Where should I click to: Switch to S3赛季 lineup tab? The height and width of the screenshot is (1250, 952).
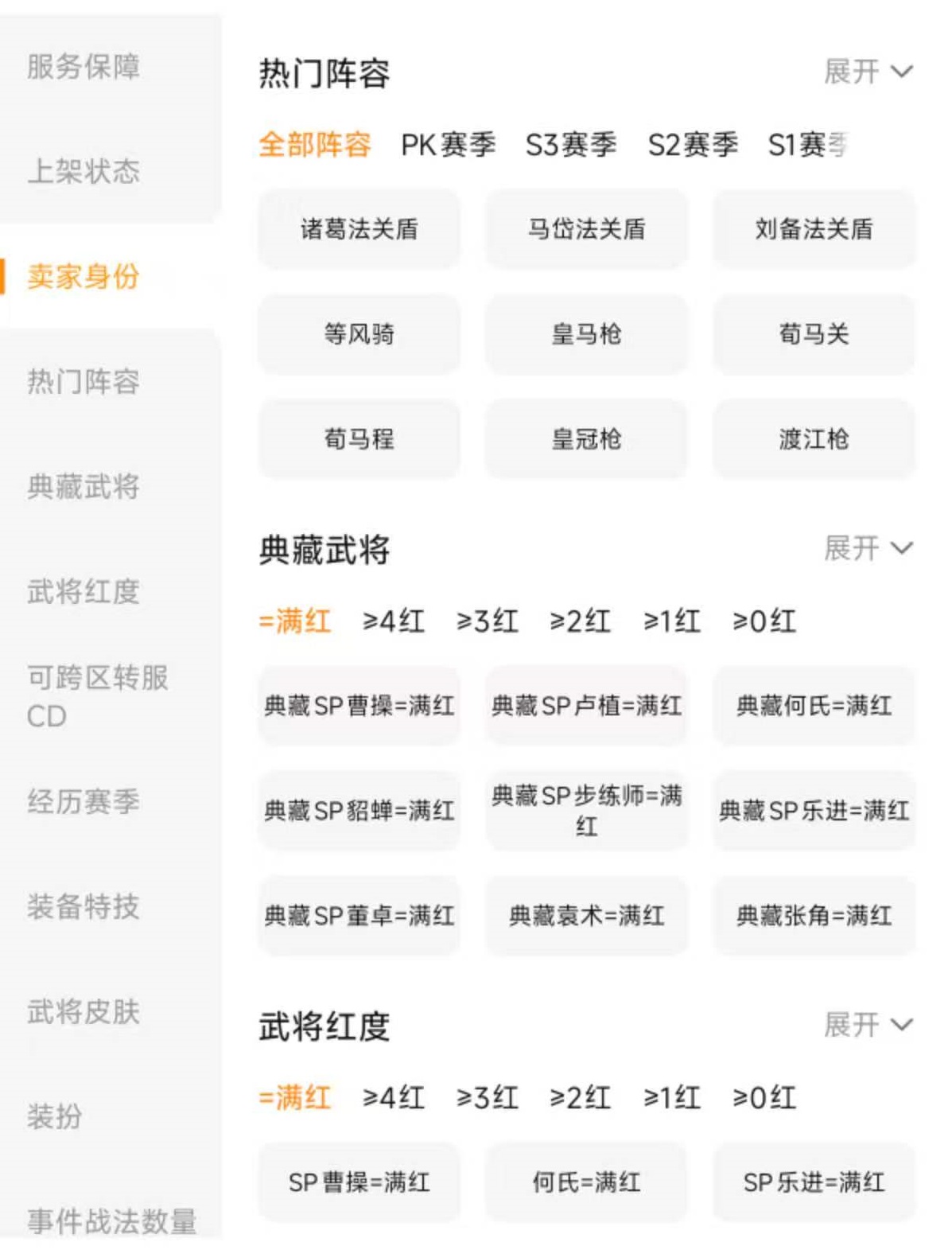(x=570, y=145)
